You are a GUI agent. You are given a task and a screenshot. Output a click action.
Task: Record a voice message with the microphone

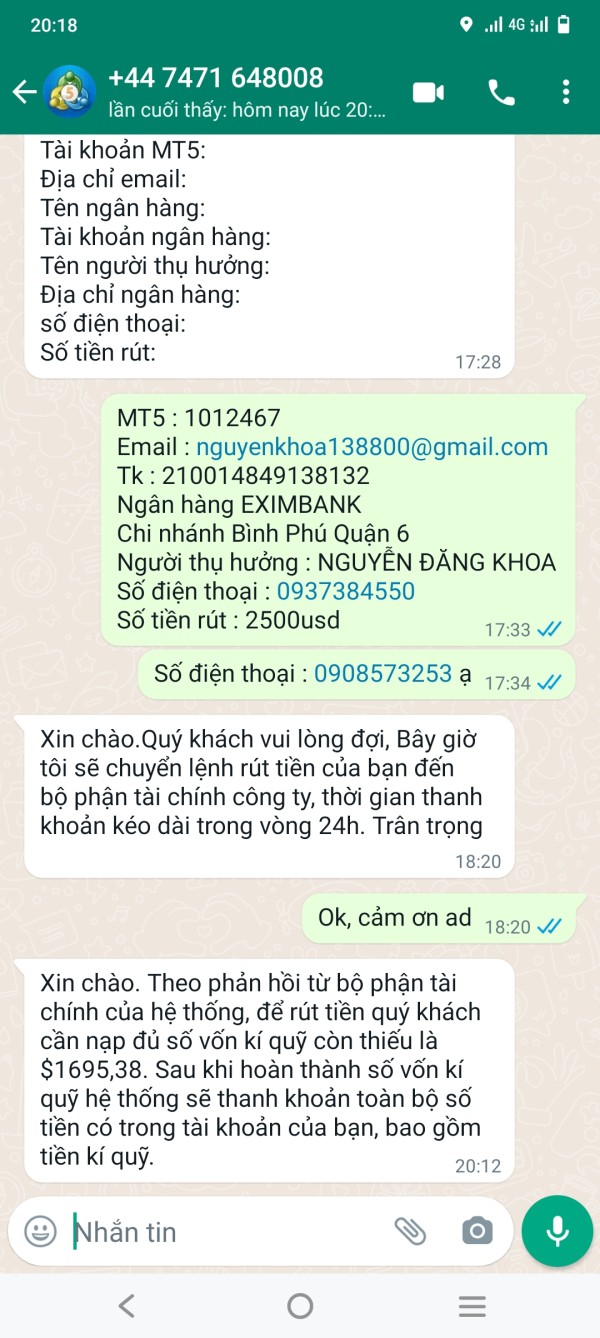point(557,1231)
